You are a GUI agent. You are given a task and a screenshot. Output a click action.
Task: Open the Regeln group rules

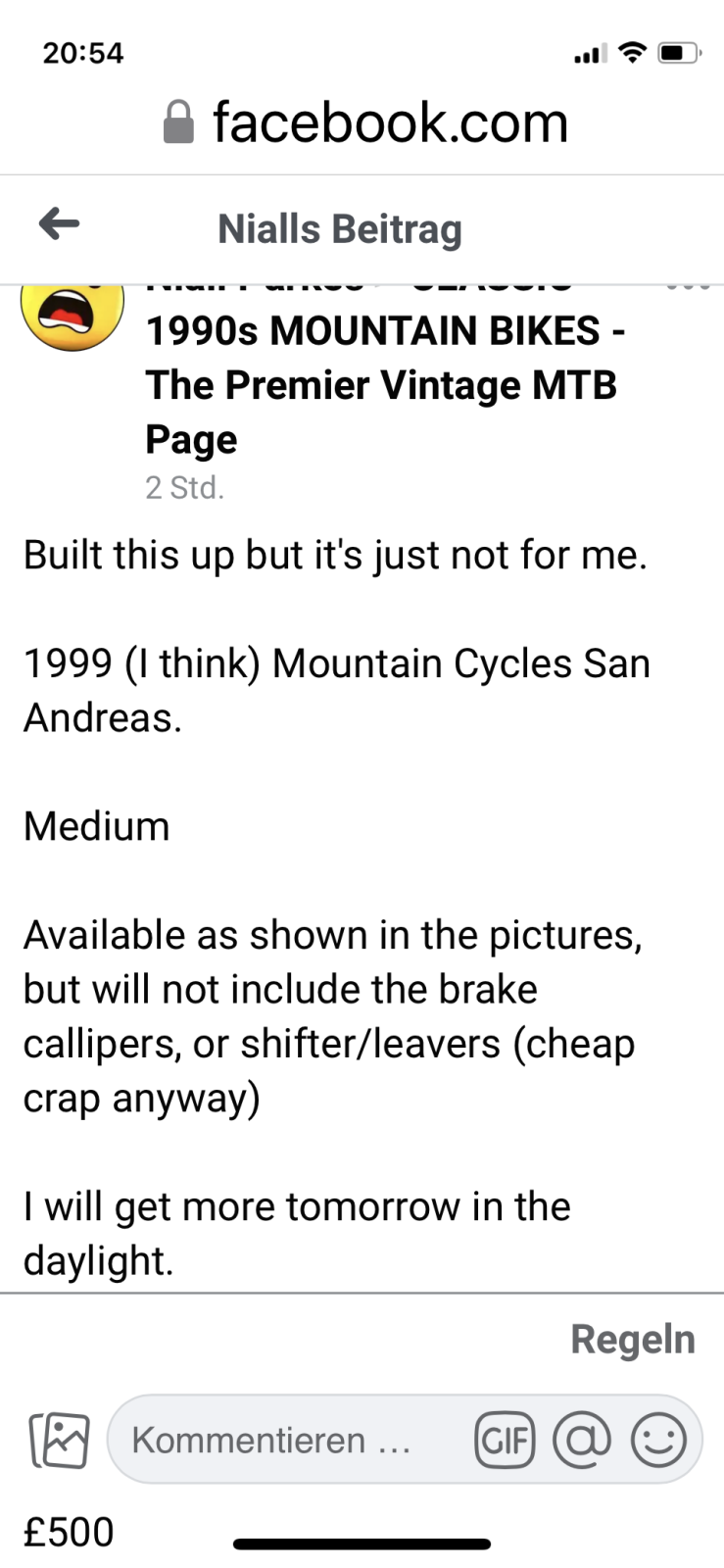coord(632,1339)
